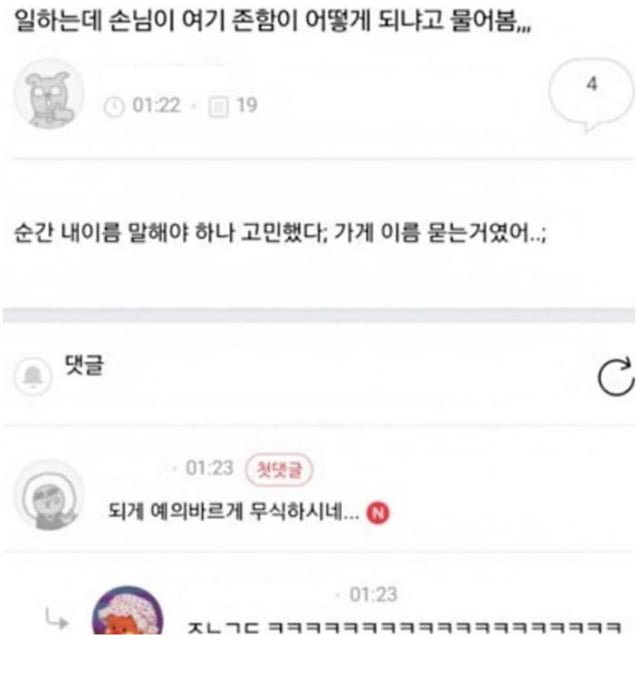Refresh the comments list
Viewport: 636px width, 680px height.
(x=615, y=378)
